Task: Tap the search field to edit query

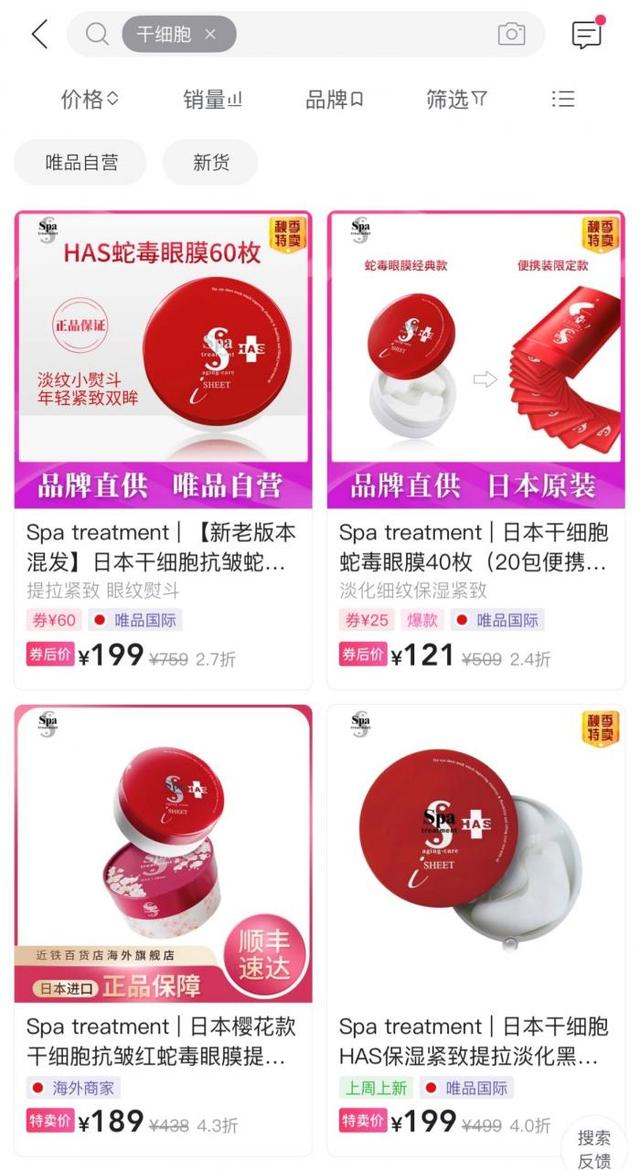Action: 360,35
